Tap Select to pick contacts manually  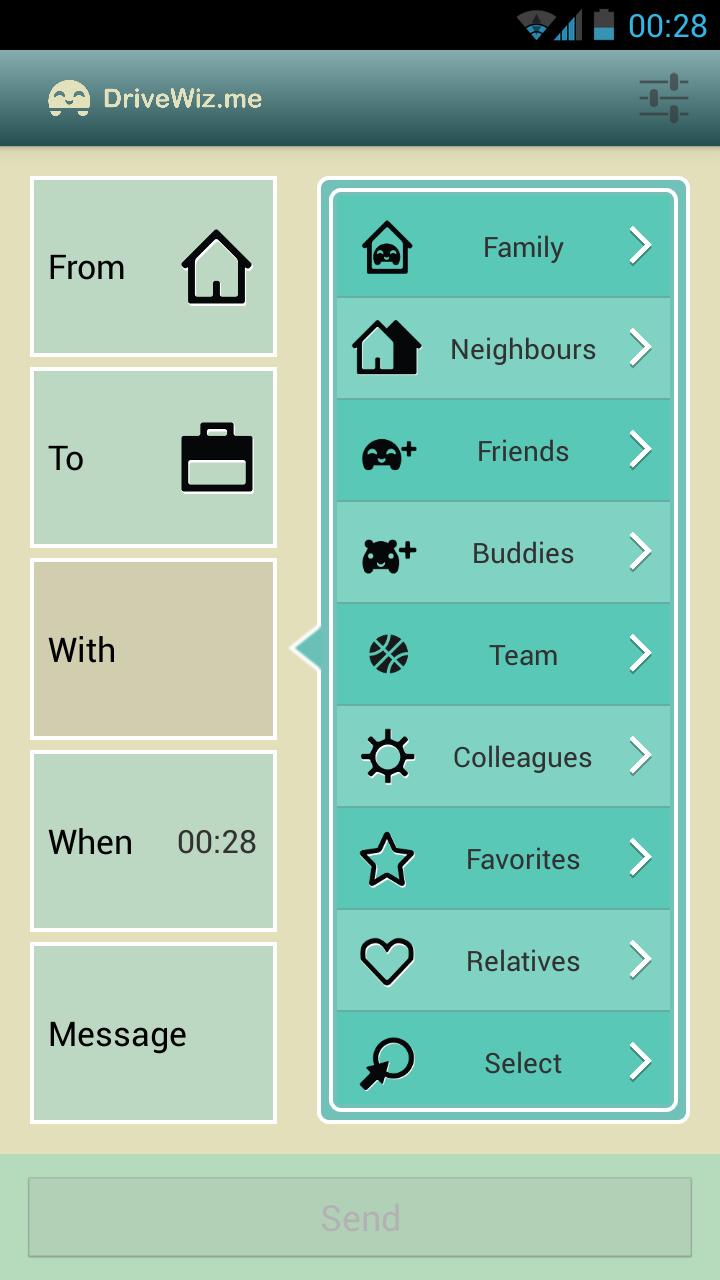(x=503, y=1062)
